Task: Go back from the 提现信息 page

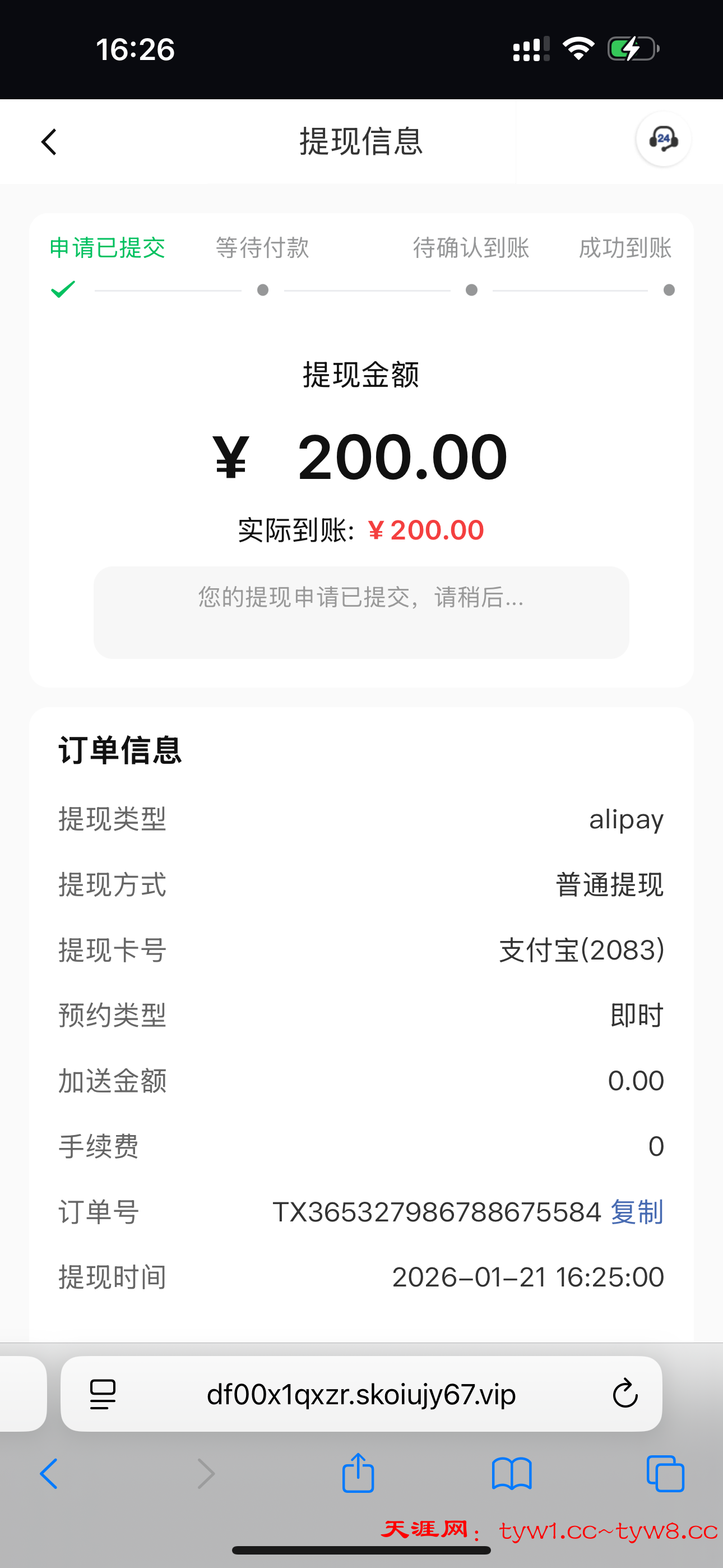Action: click(49, 142)
